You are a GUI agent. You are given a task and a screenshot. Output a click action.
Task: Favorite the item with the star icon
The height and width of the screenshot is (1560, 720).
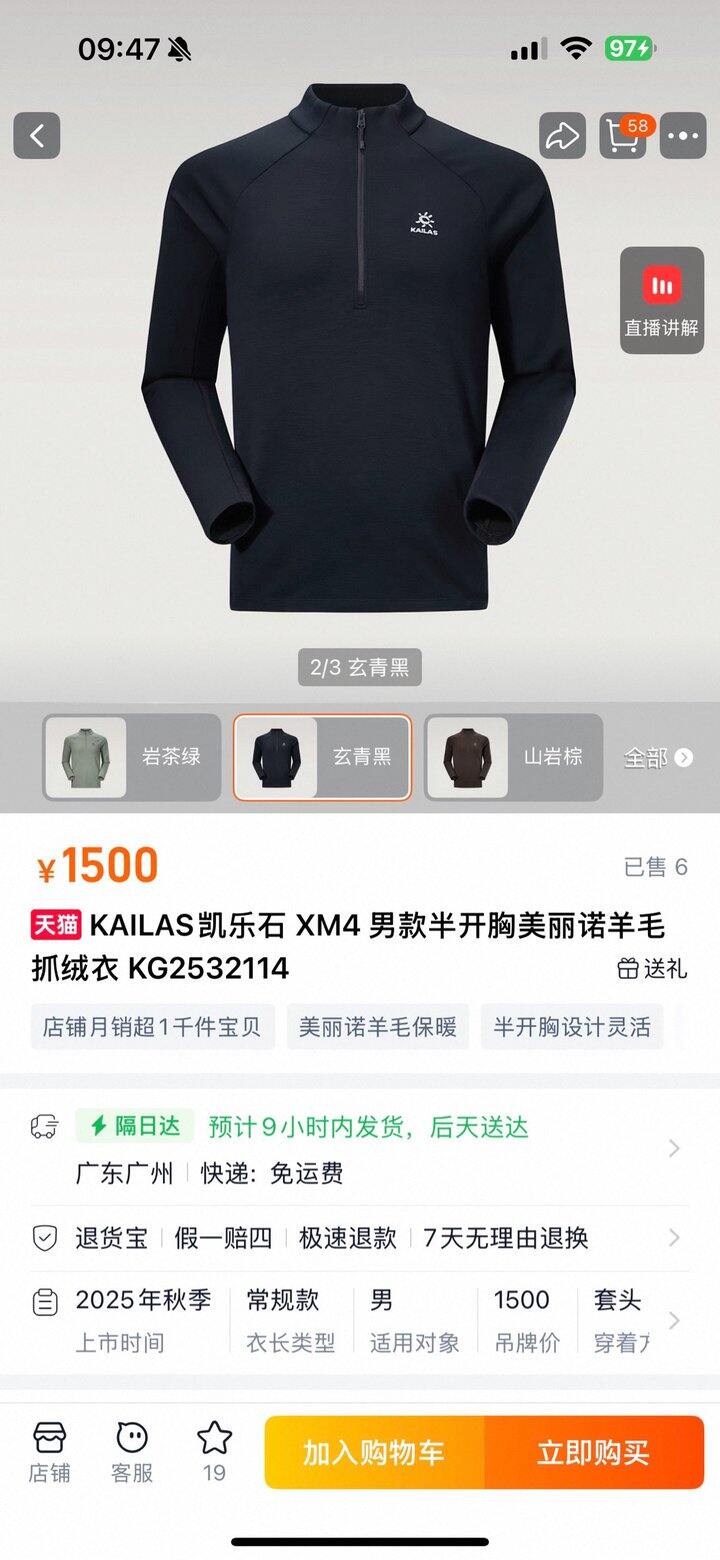[x=214, y=1452]
